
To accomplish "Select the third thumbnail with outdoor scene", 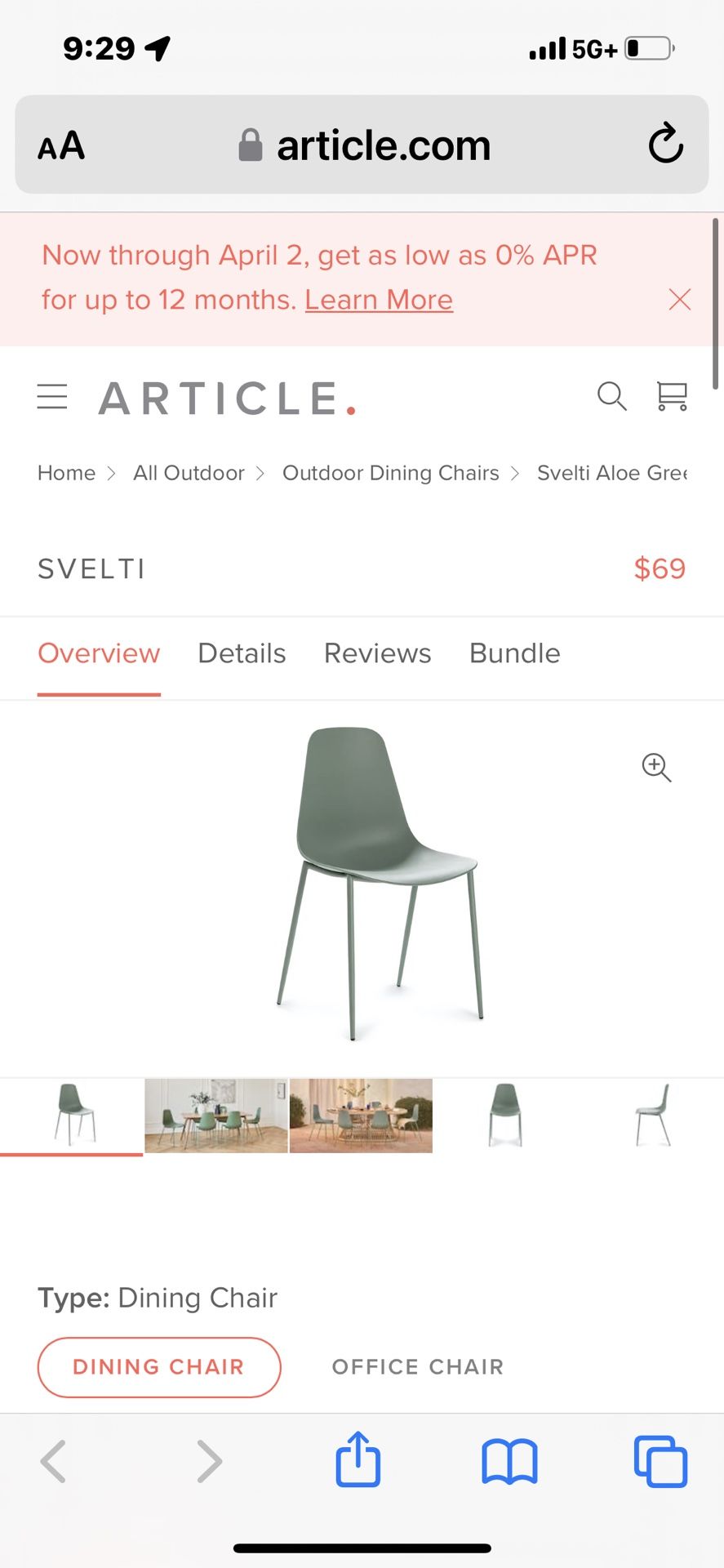I will point(361,1116).
